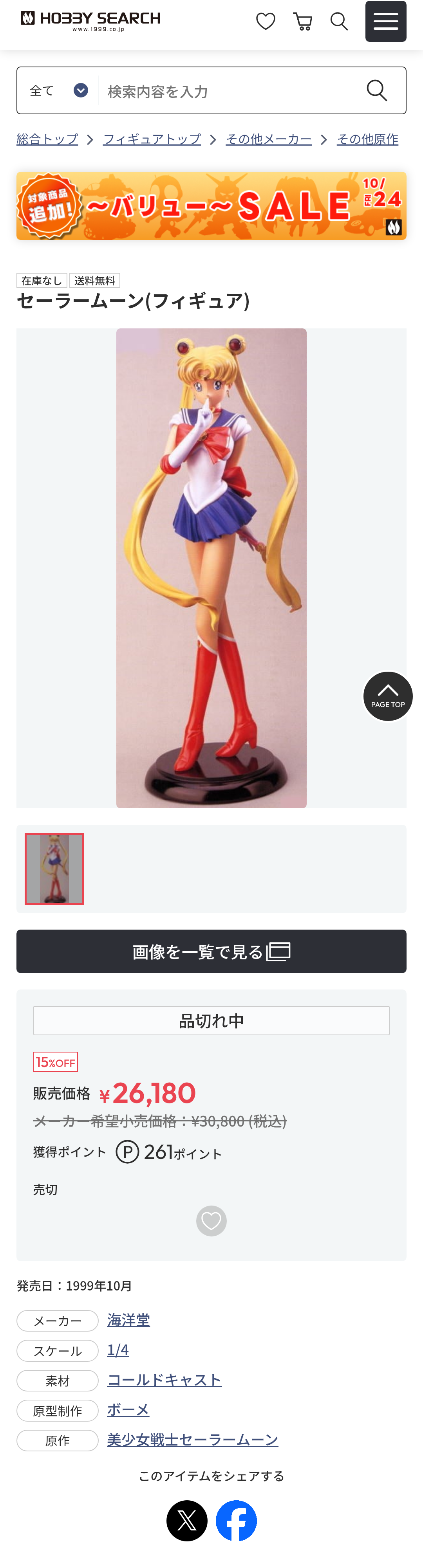Tap 画像を一覧で見る button
Screen dimensions: 423x1568
click(211, 951)
